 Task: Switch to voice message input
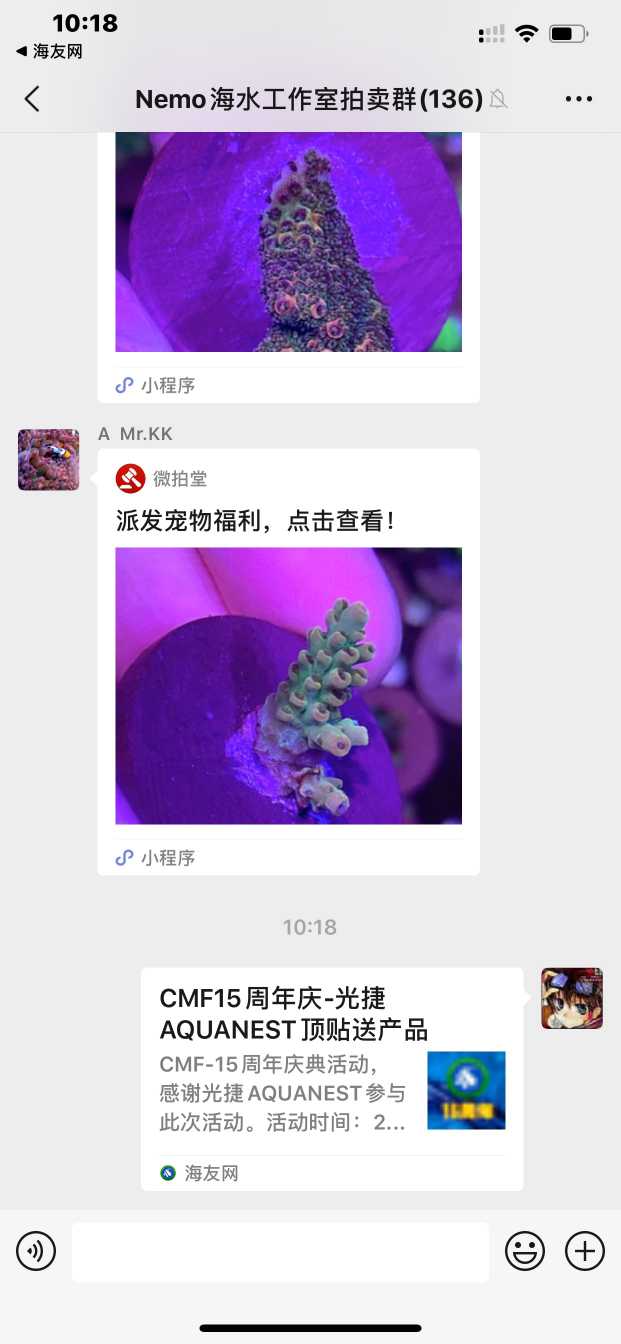pyautogui.click(x=36, y=1251)
